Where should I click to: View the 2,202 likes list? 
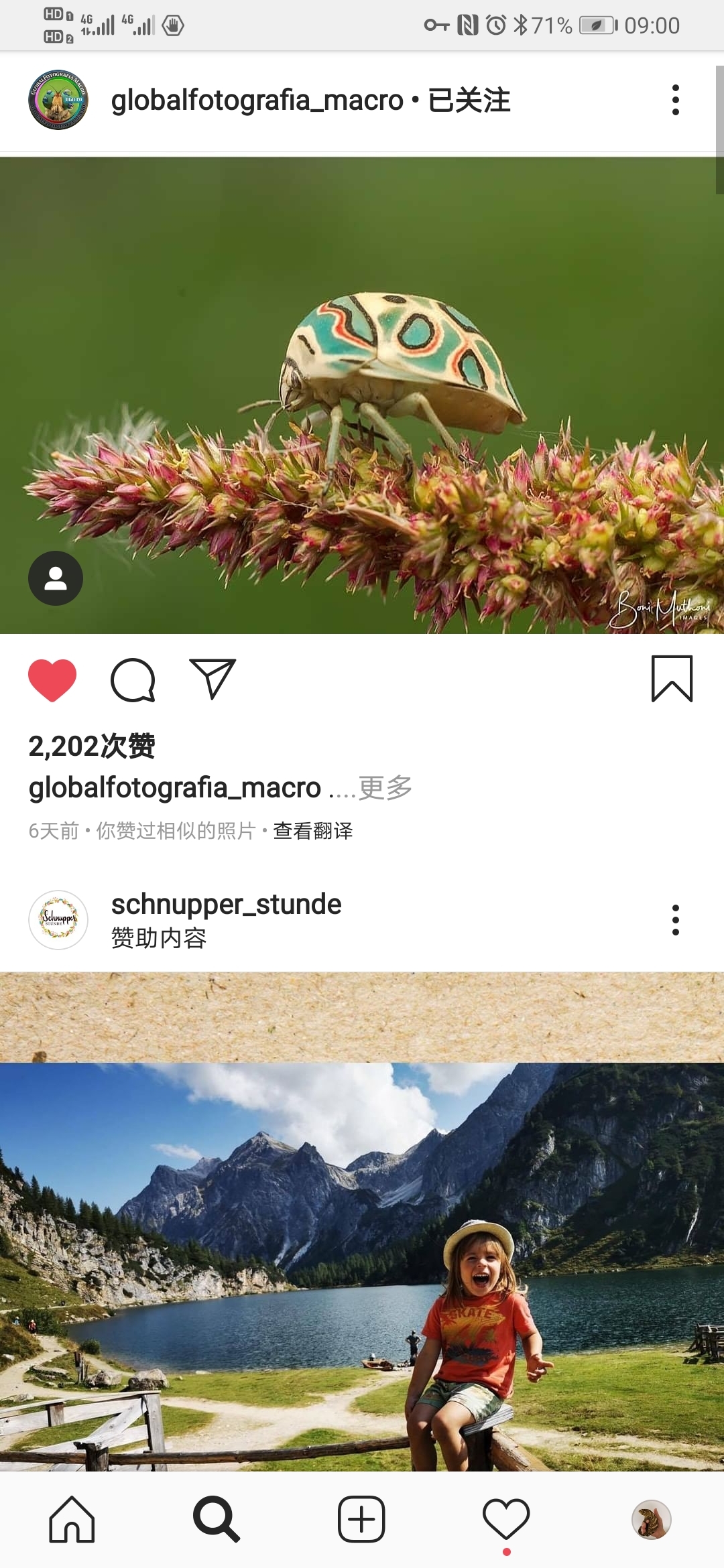92,746
